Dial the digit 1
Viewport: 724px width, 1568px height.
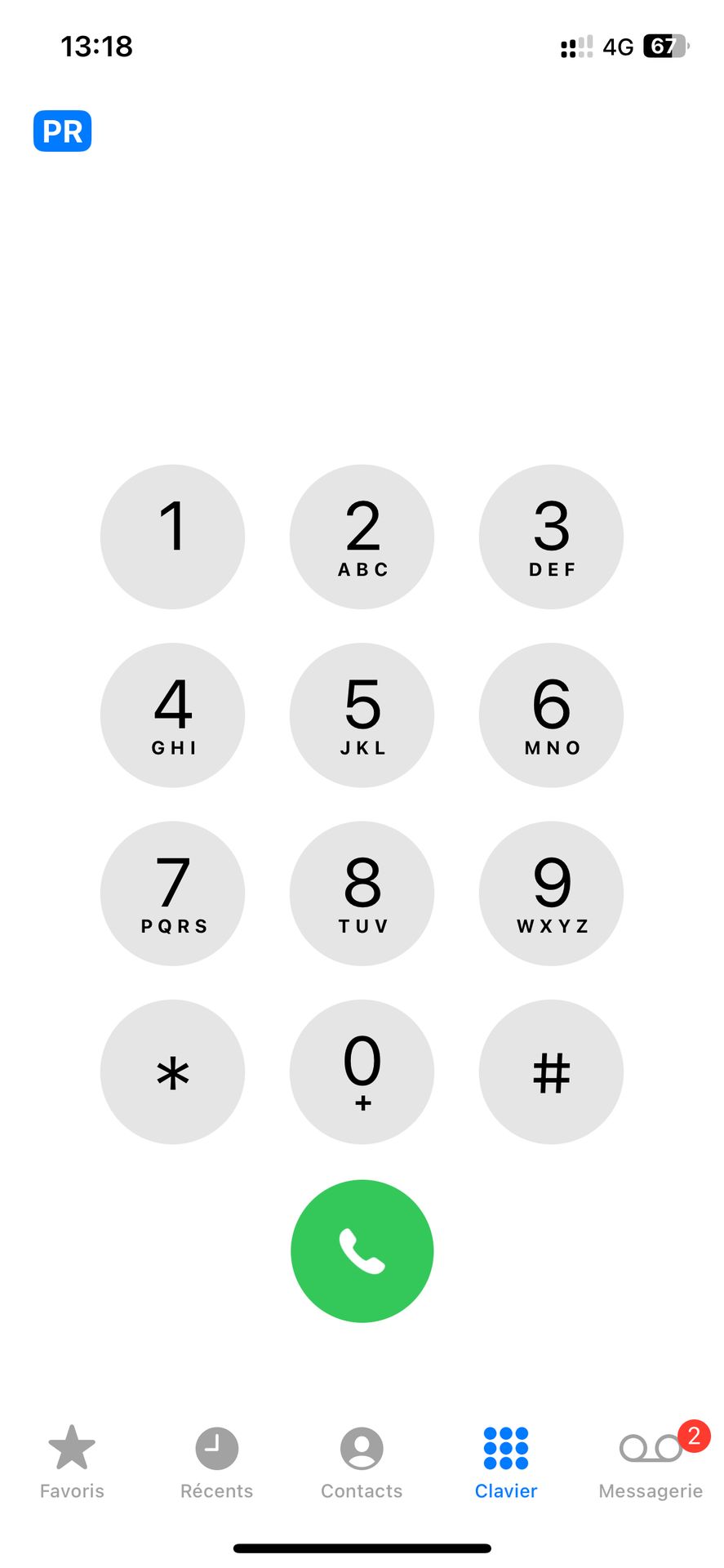[x=172, y=537]
